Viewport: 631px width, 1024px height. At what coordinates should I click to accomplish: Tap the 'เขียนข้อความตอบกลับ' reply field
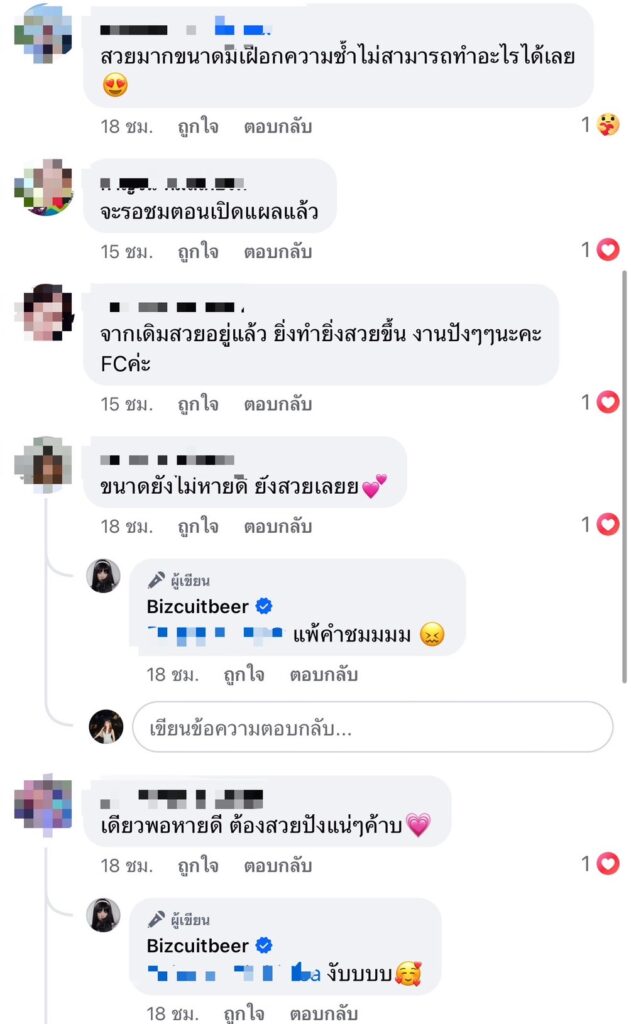pos(370,727)
